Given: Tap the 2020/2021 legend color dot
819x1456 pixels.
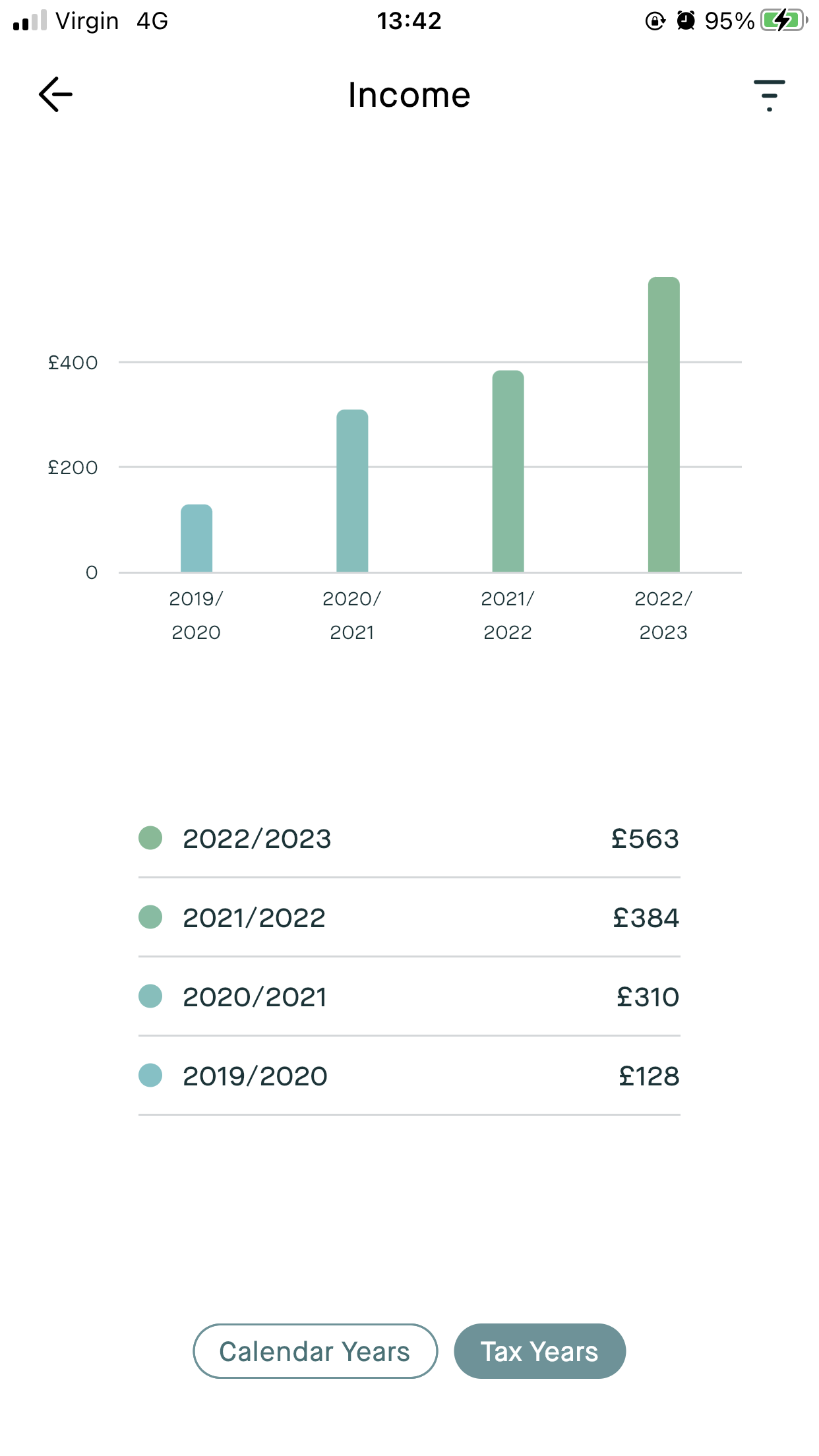Looking at the screenshot, I should click(x=150, y=996).
